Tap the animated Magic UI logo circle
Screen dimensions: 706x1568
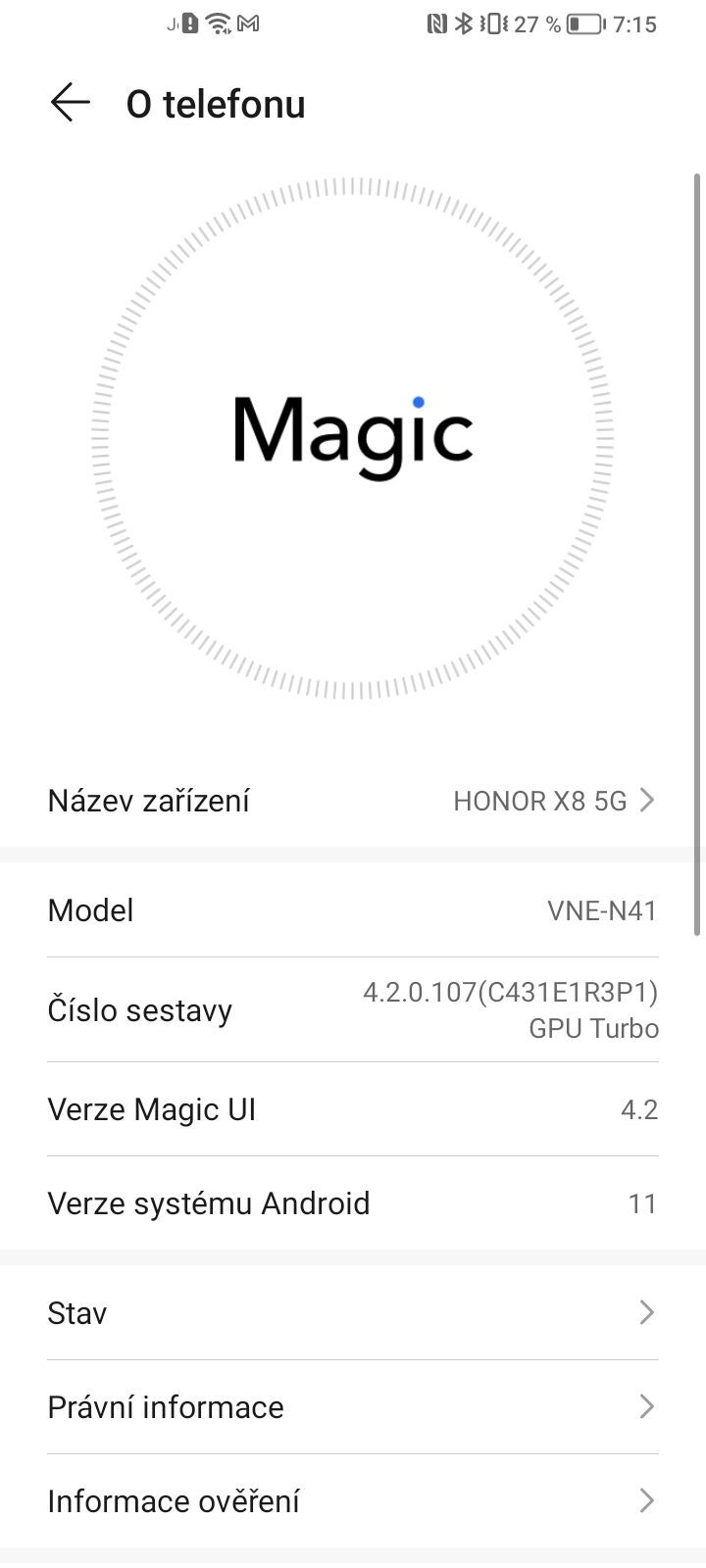[353, 431]
